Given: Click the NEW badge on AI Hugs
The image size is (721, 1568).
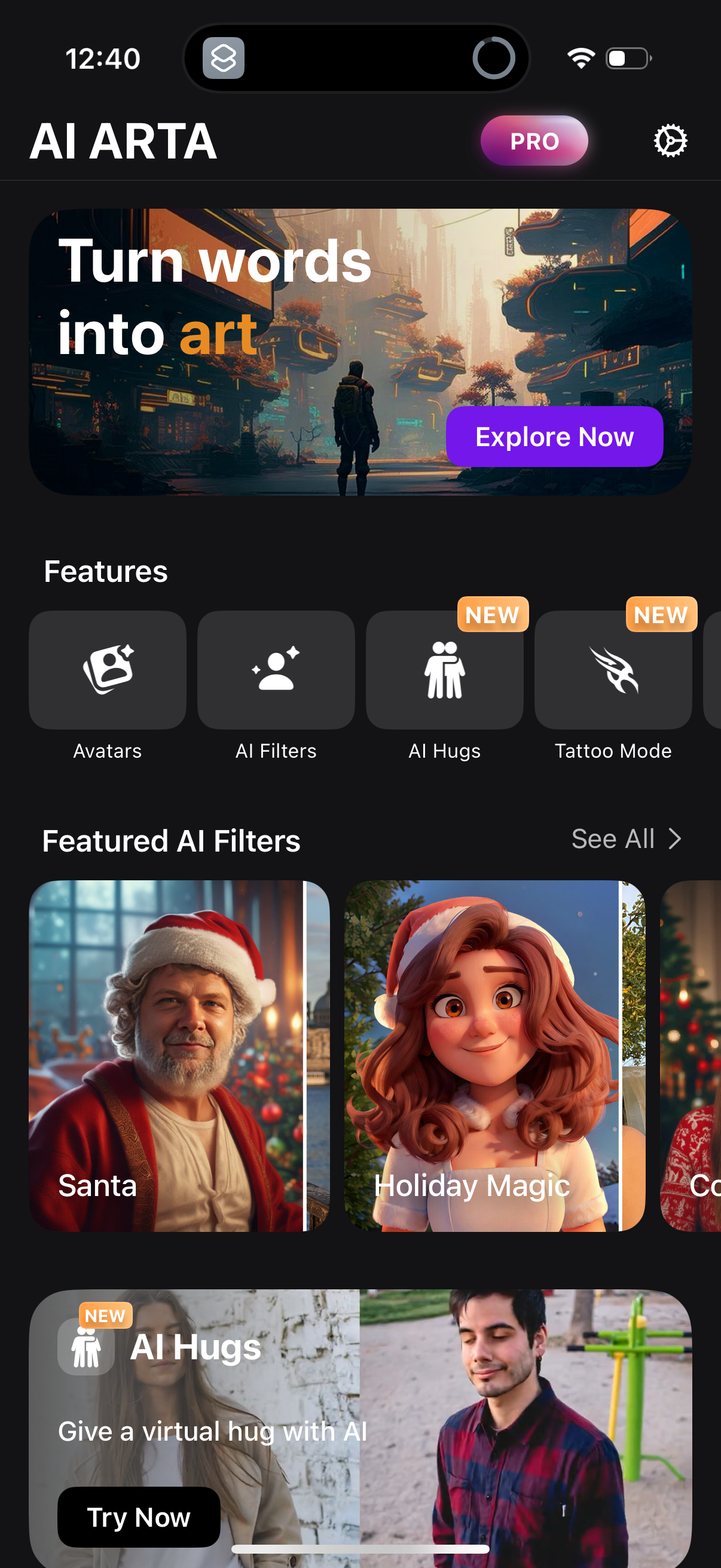Looking at the screenshot, I should pos(492,615).
